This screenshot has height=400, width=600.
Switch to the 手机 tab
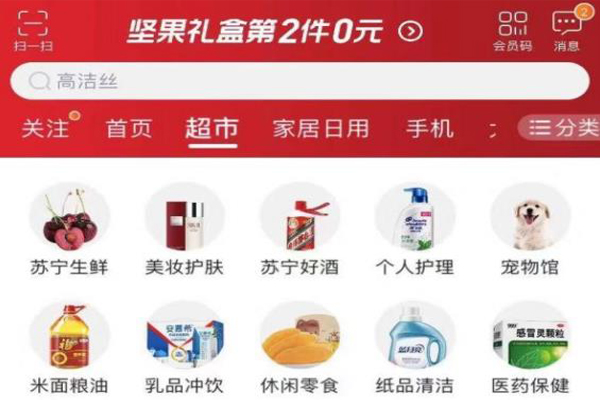coord(430,128)
